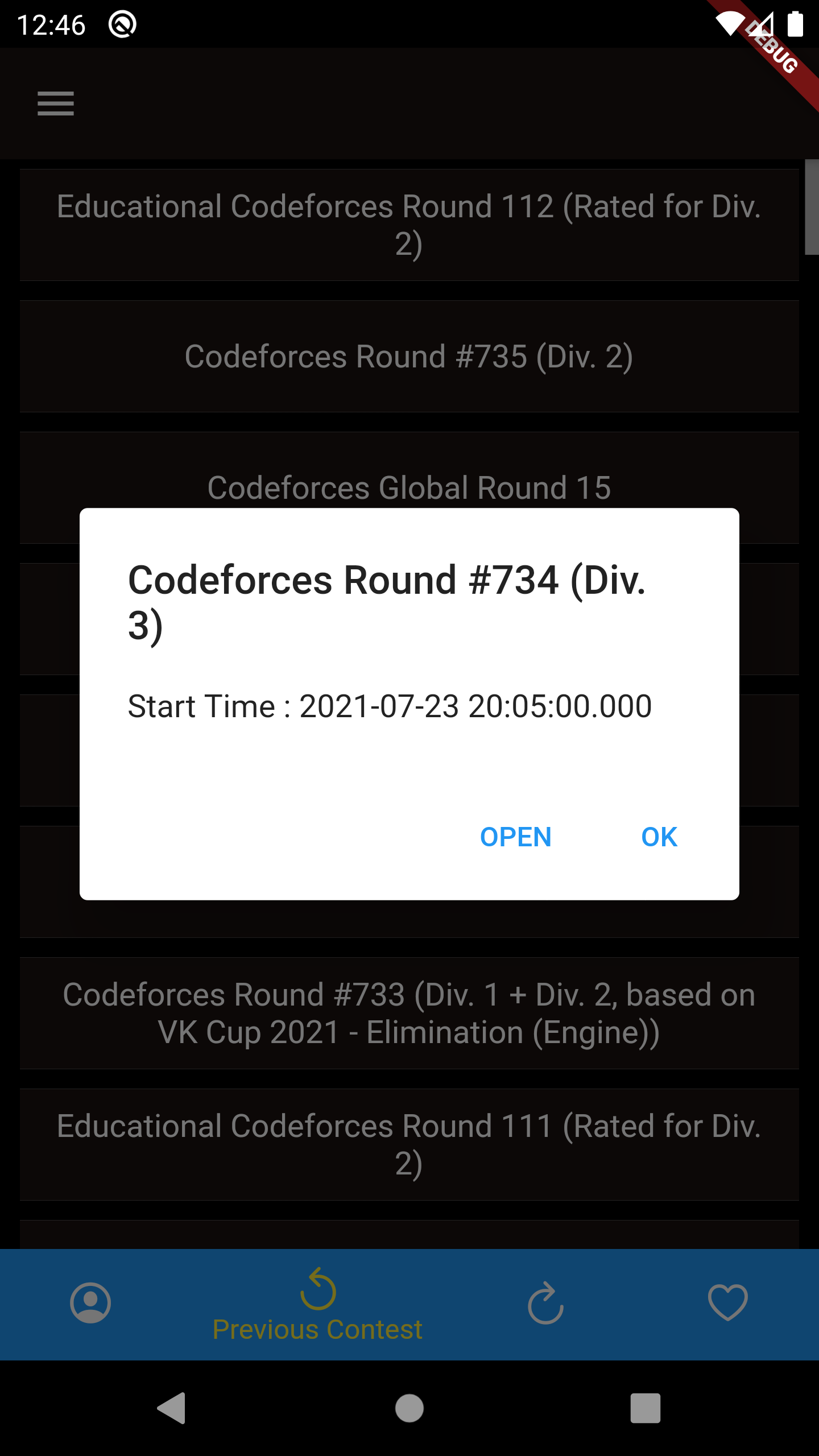The image size is (819, 1456).
Task: Open Codeforces Round #735 (Div. 2)
Action: (409, 356)
